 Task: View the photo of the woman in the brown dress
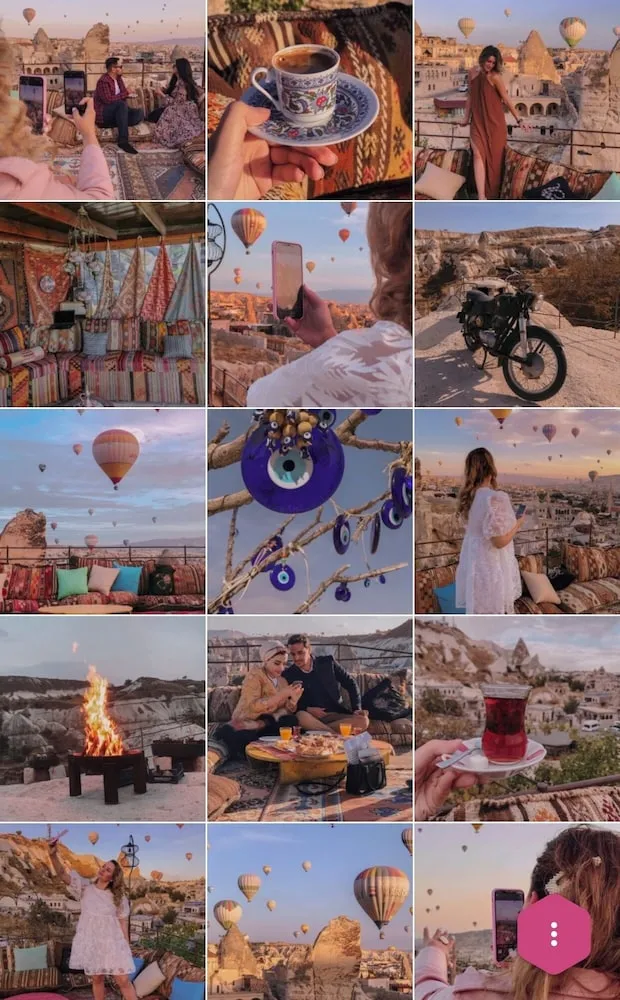517,100
